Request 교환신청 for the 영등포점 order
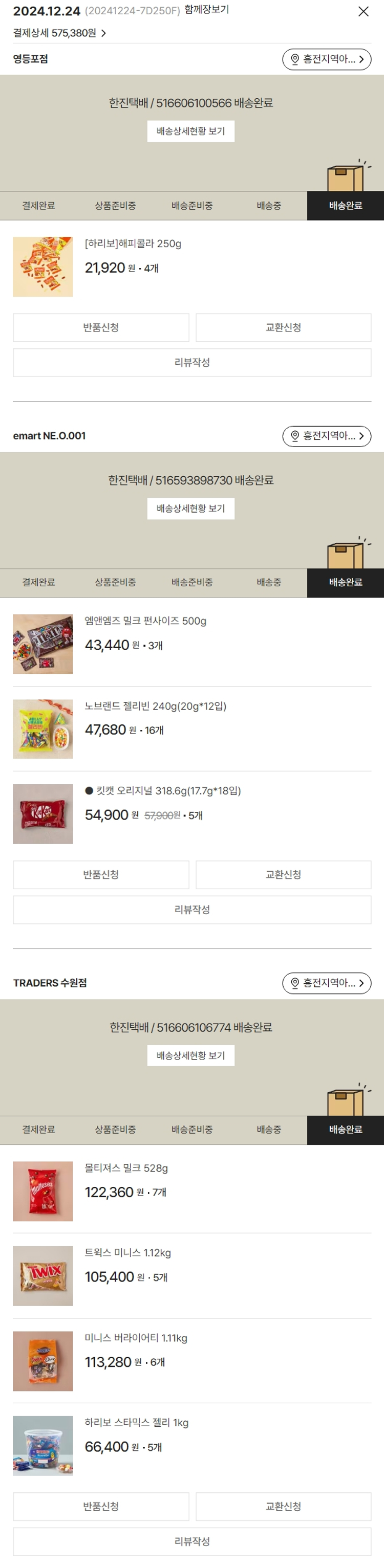 pos(284,327)
